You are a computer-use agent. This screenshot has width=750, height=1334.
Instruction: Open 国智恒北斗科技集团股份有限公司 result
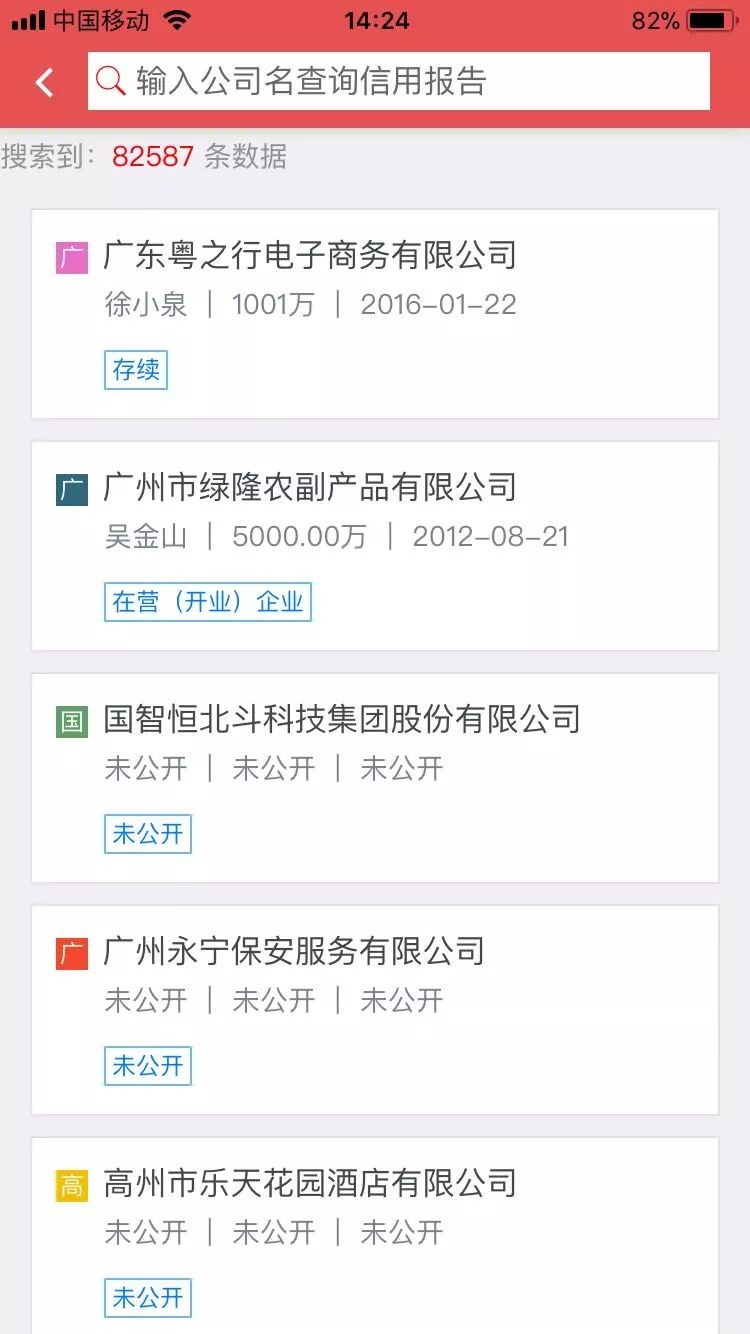(x=375, y=778)
